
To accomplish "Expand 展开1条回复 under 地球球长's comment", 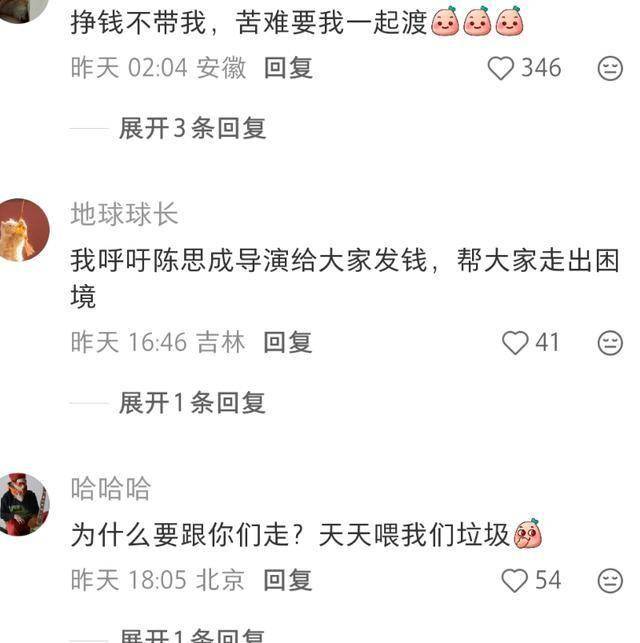I will pos(192,403).
